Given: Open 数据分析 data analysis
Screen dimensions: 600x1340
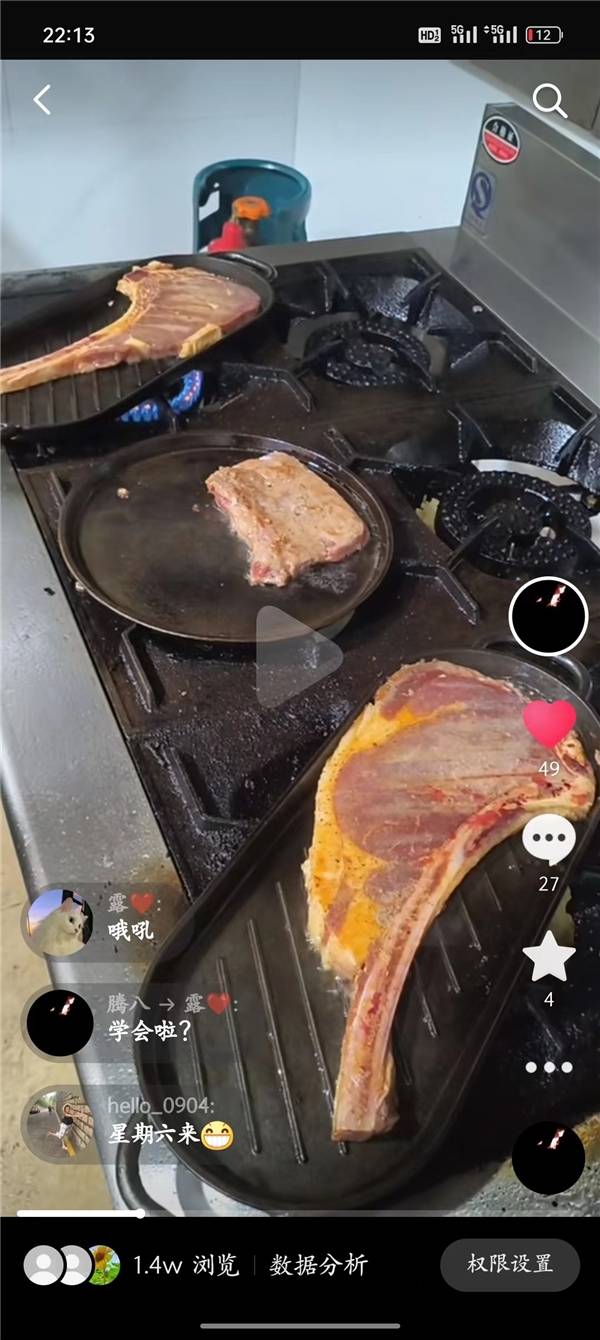Looking at the screenshot, I should [x=319, y=1265].
